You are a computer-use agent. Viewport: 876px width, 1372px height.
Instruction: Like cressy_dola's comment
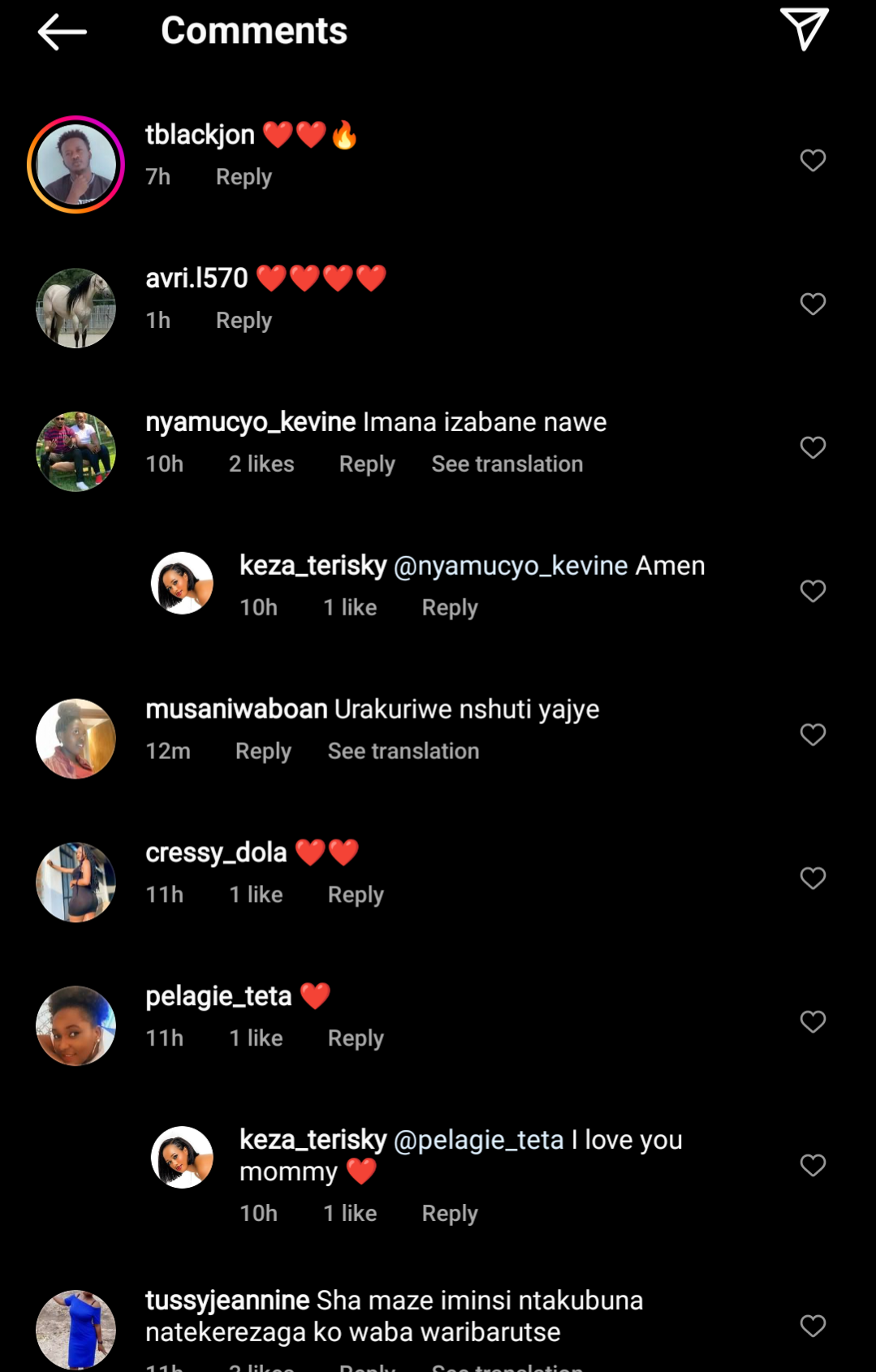813,878
